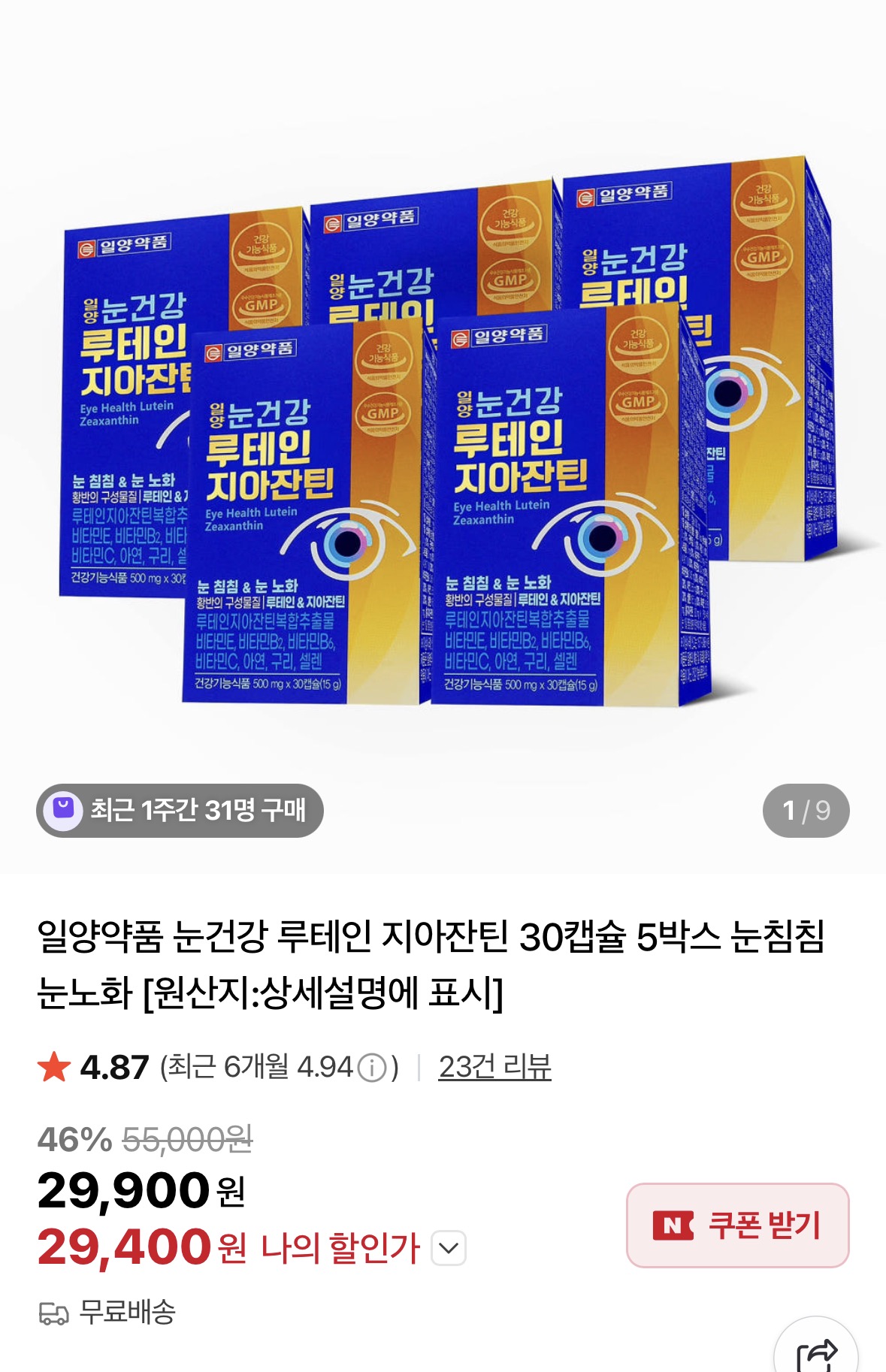This screenshot has width=886, height=1372.
Task: Open the product photo of lutein boxes
Action: pos(443,436)
